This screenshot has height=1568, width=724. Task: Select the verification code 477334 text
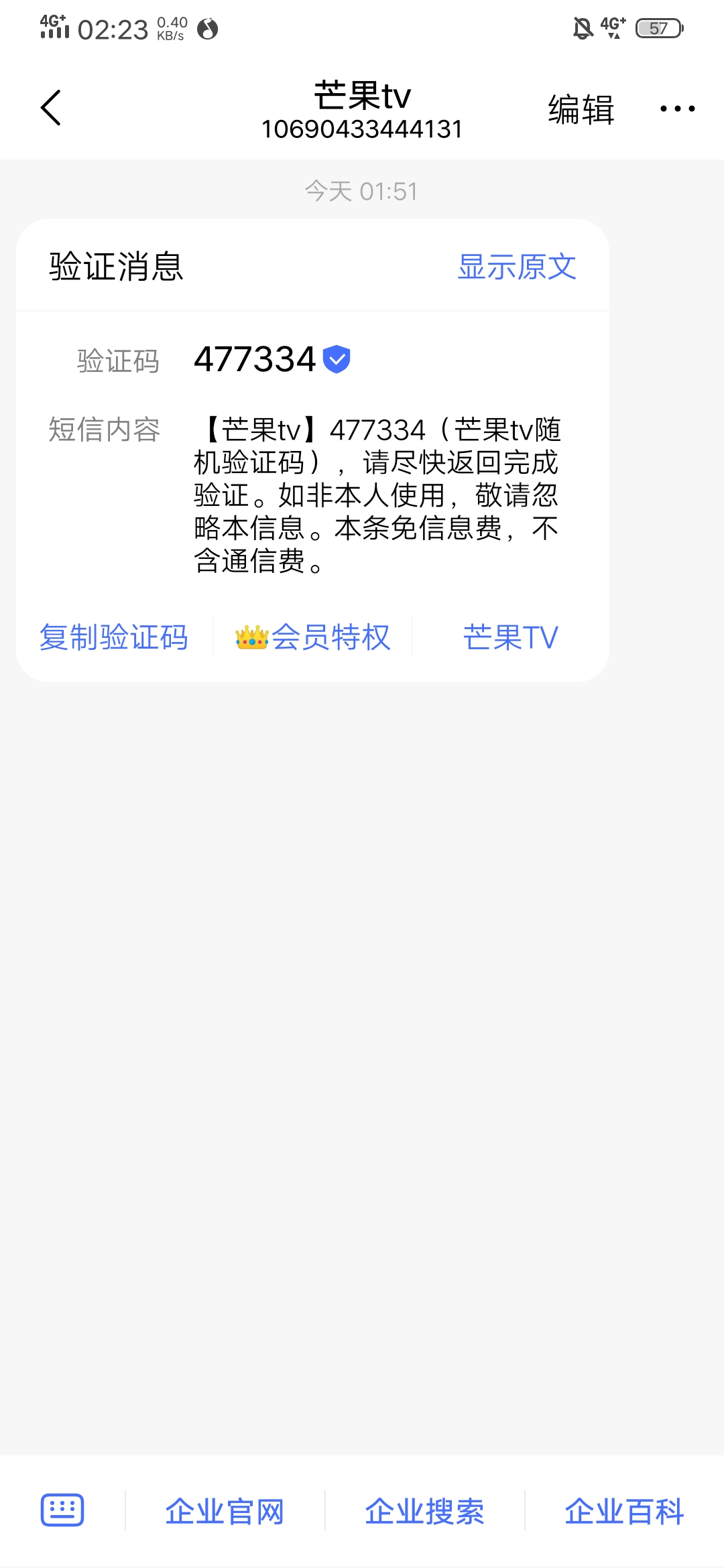[x=253, y=359]
